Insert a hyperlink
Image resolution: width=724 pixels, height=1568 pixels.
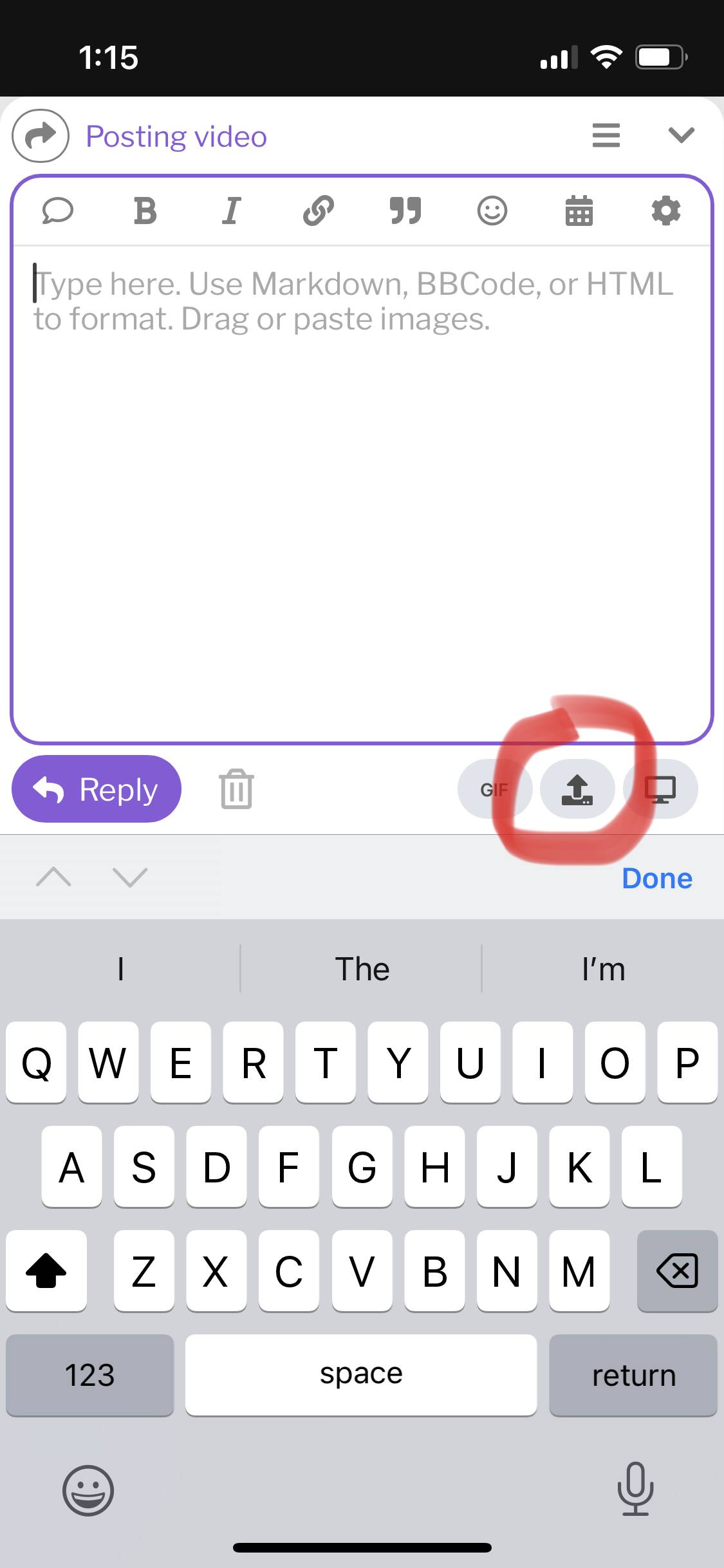click(319, 210)
